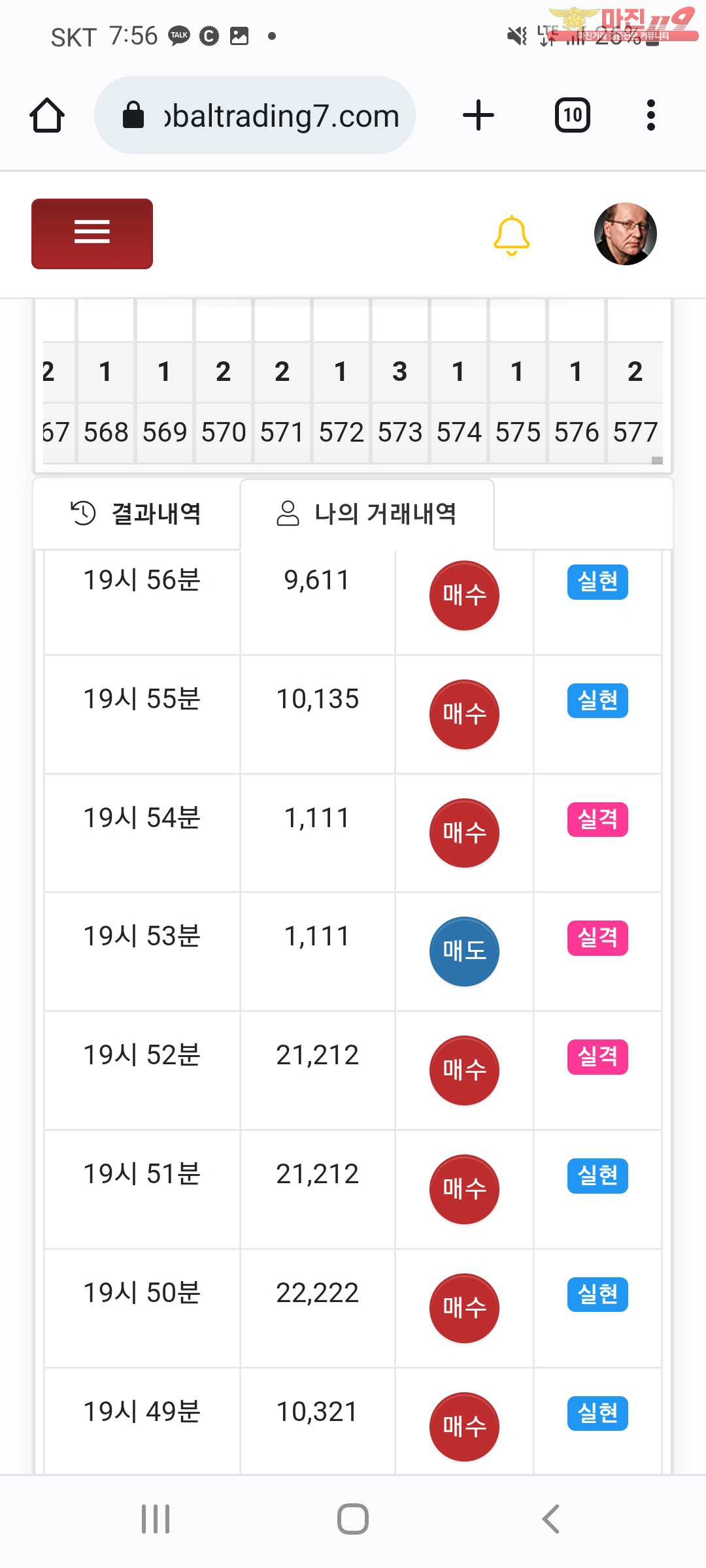Switch to the 결과내역 tab
The width and height of the screenshot is (706, 1568).
(136, 514)
